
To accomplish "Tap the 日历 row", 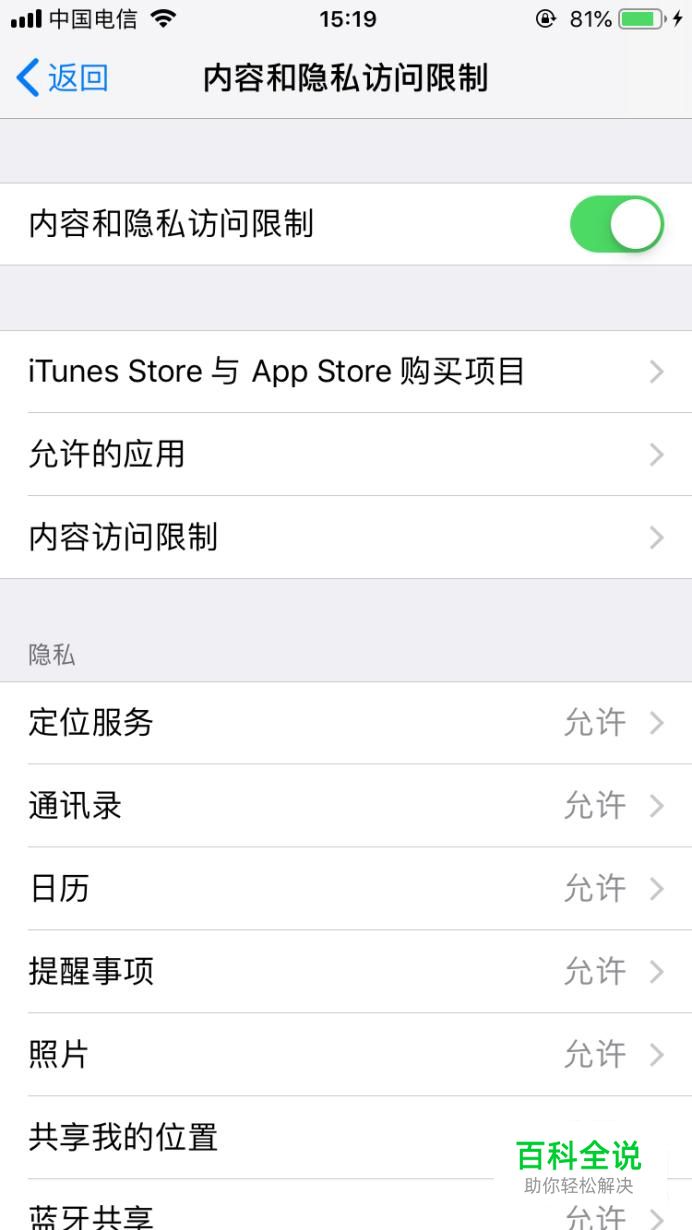I will [x=346, y=889].
